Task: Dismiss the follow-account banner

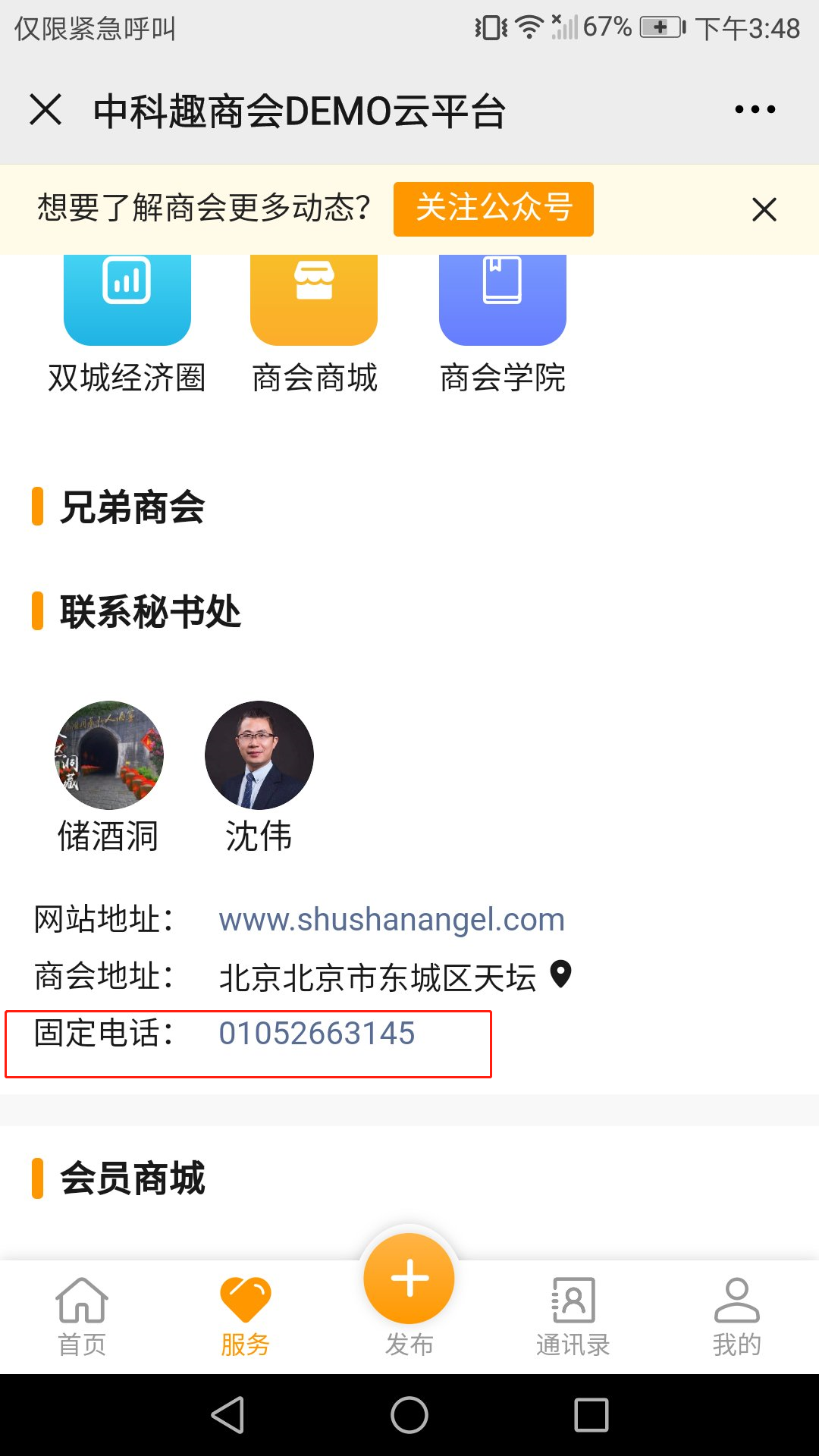Action: pos(764,209)
